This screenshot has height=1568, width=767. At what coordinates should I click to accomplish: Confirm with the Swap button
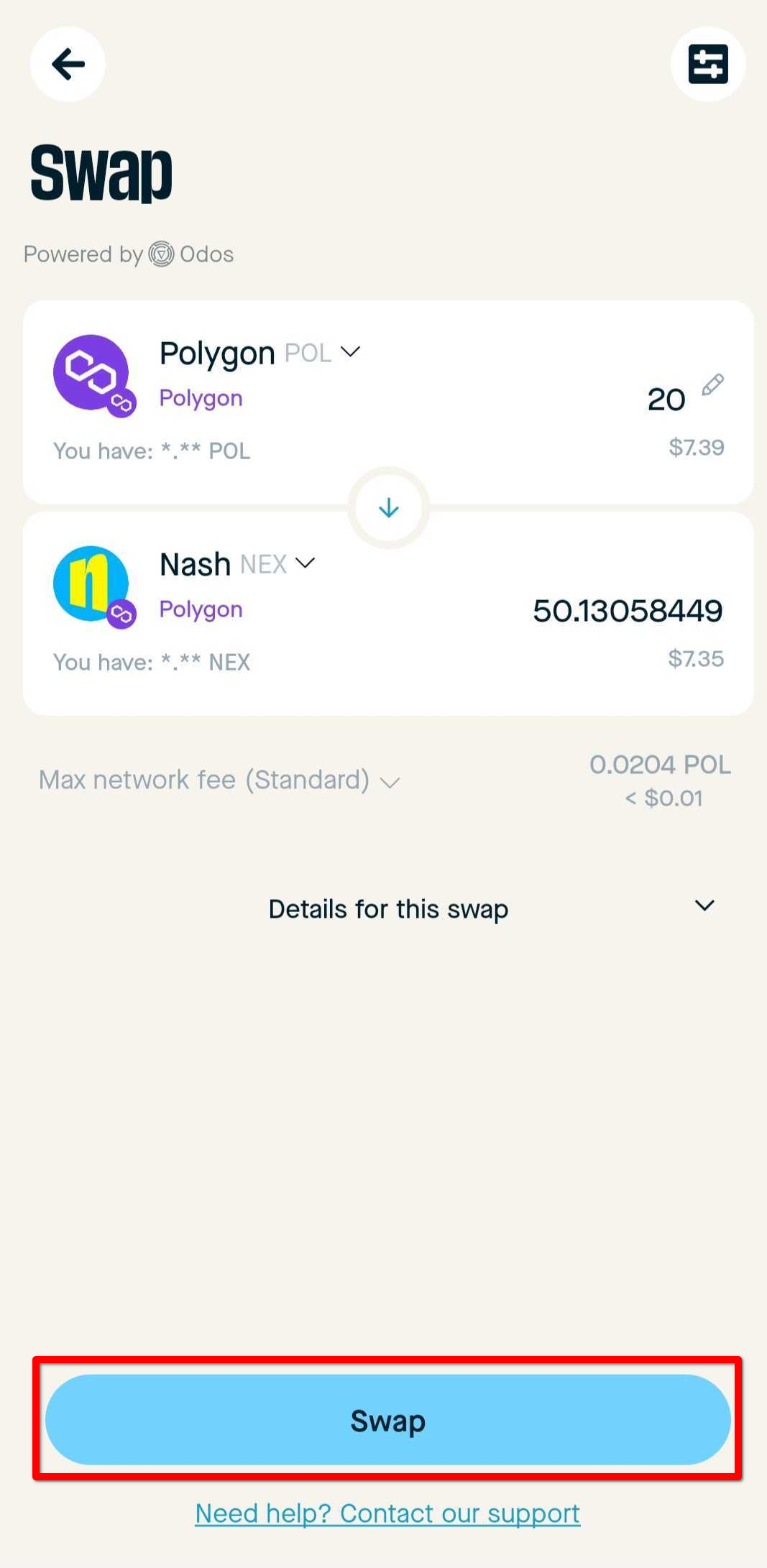(x=388, y=1419)
